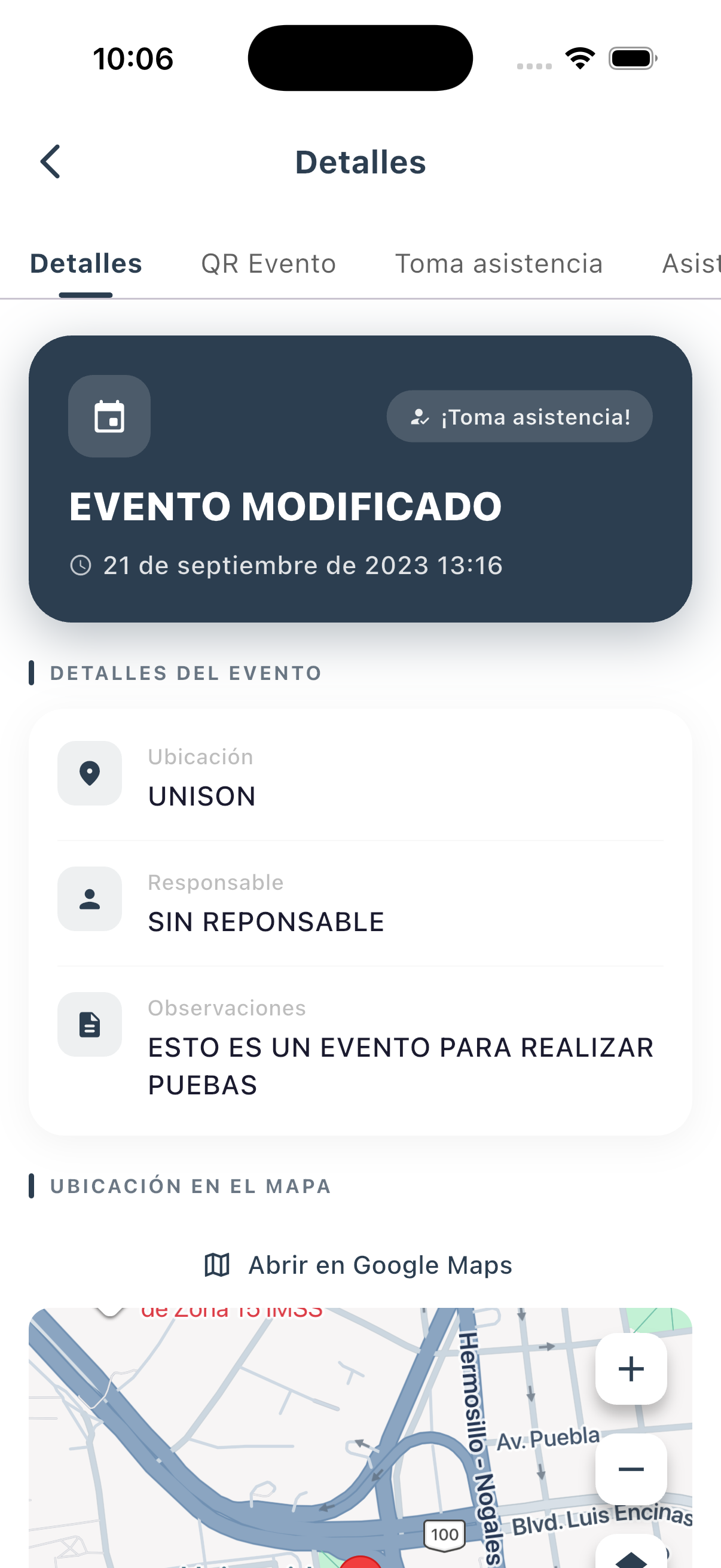Tap the ¡Toma asistencia! badge
721x1568 pixels.
point(520,416)
